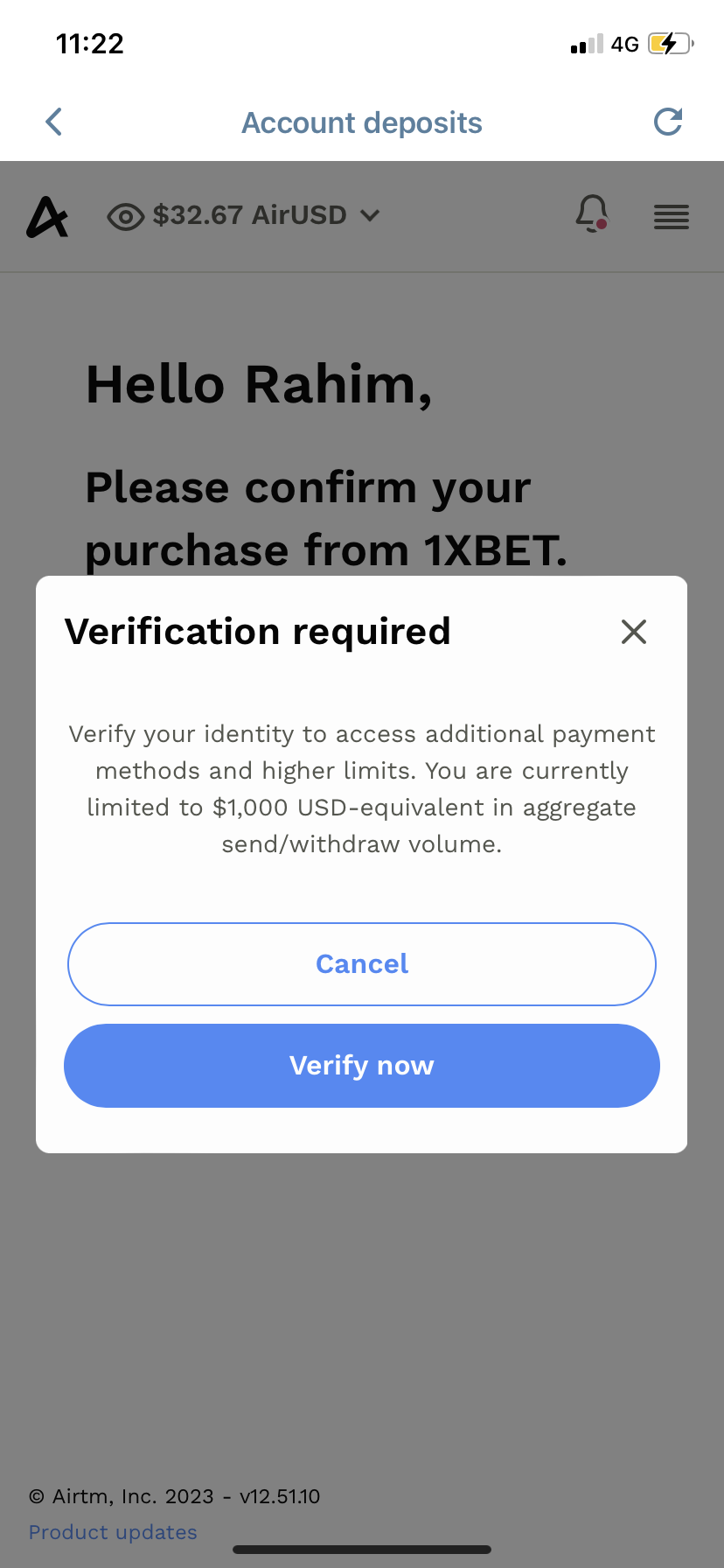
Task: Go back from Account deposits
Action: 54,122
